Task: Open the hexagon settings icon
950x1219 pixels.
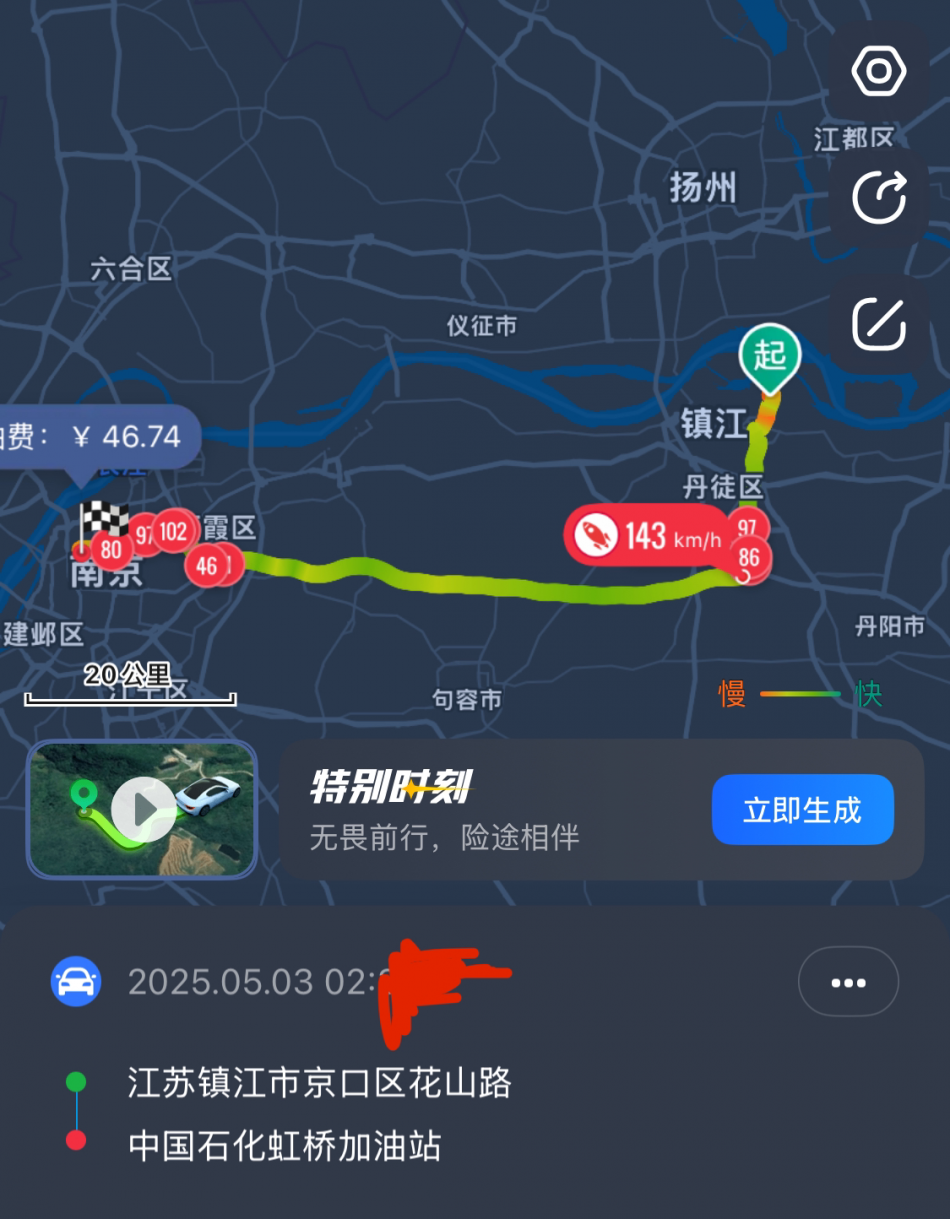Action: [x=878, y=72]
